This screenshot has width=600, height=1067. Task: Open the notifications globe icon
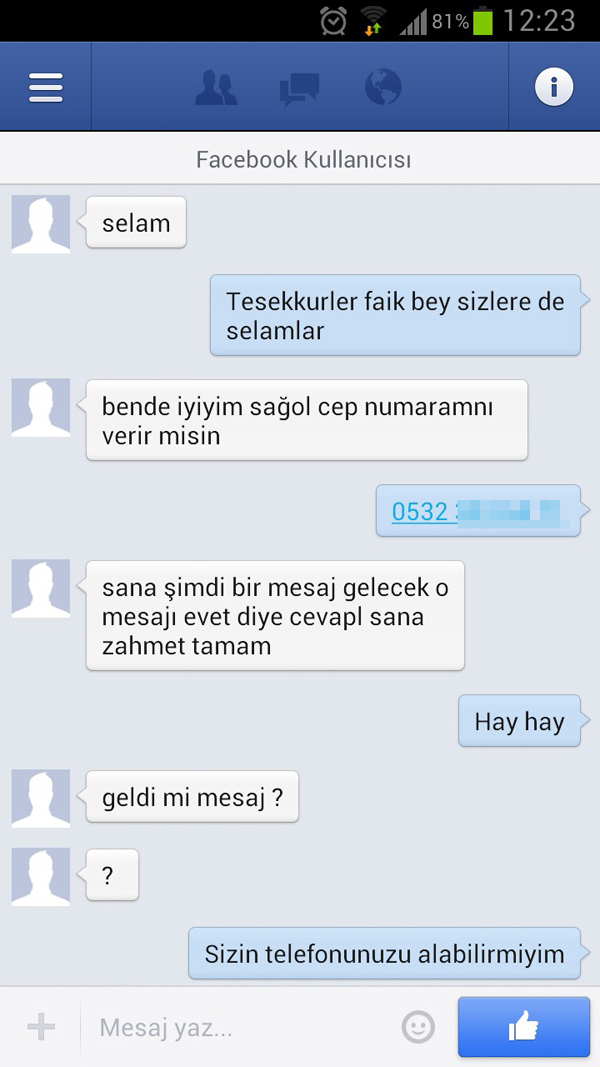click(x=383, y=87)
